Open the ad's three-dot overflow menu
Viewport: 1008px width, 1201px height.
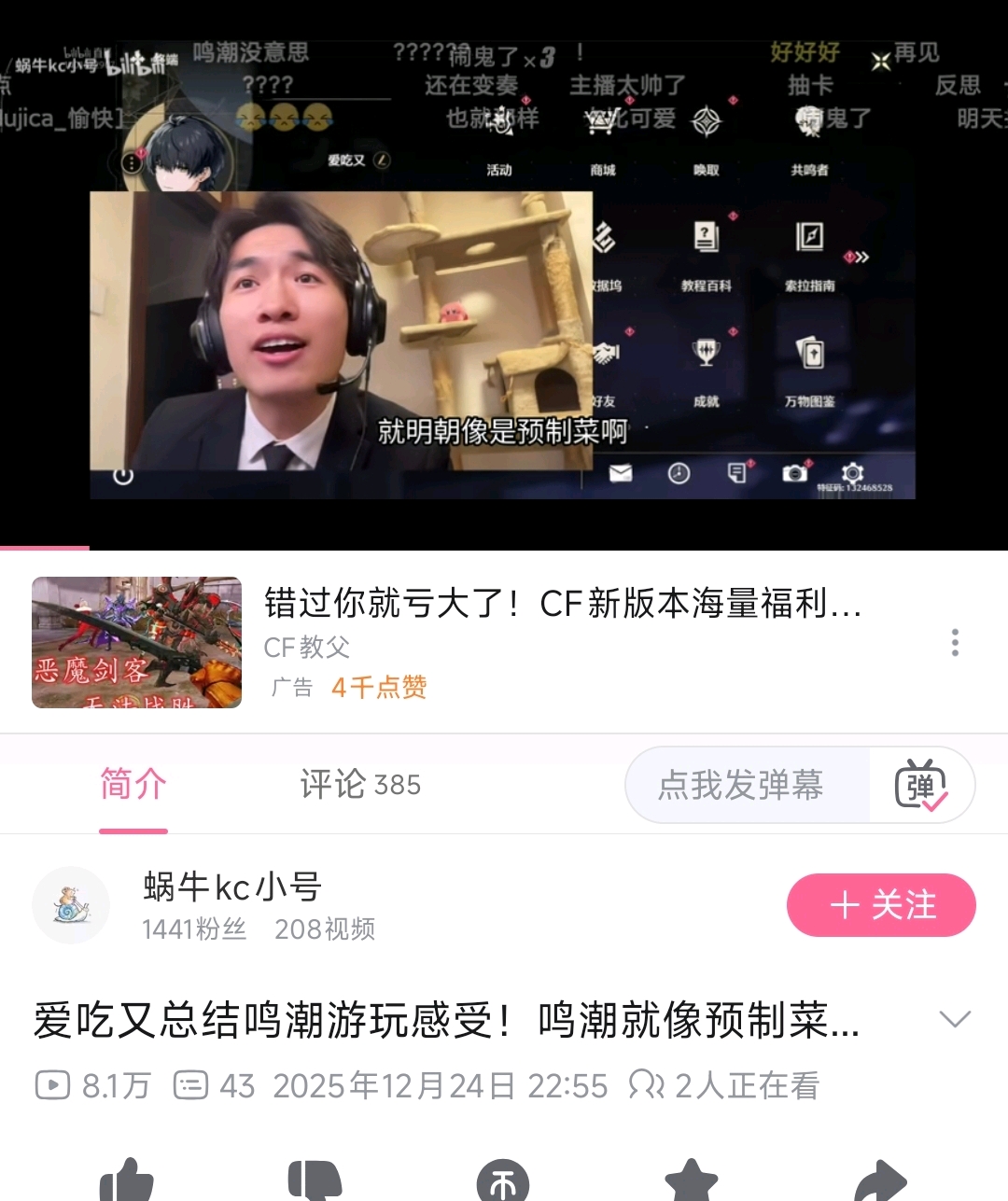[x=954, y=642]
